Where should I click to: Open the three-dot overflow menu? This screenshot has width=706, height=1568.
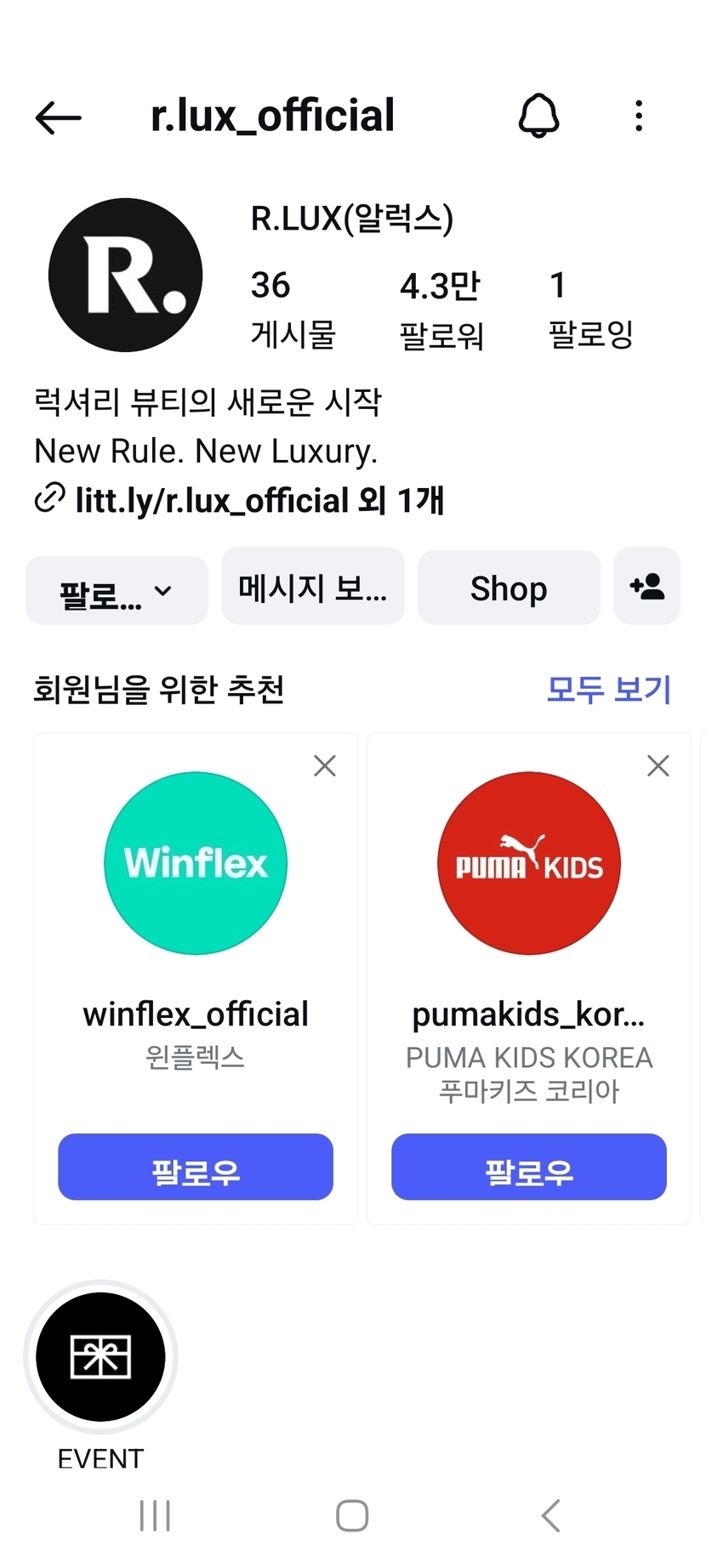(x=639, y=116)
